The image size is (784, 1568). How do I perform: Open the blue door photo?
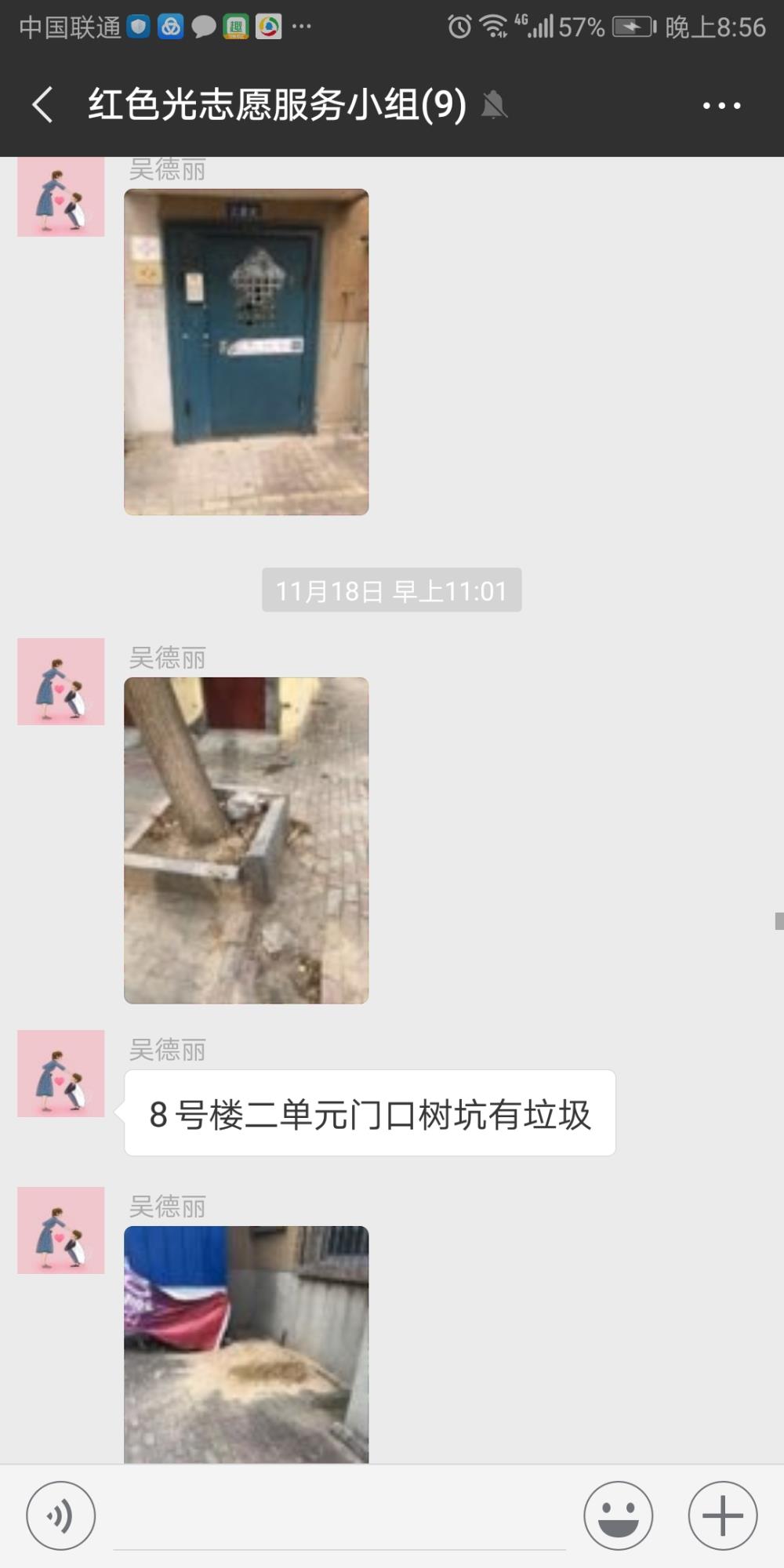point(246,352)
